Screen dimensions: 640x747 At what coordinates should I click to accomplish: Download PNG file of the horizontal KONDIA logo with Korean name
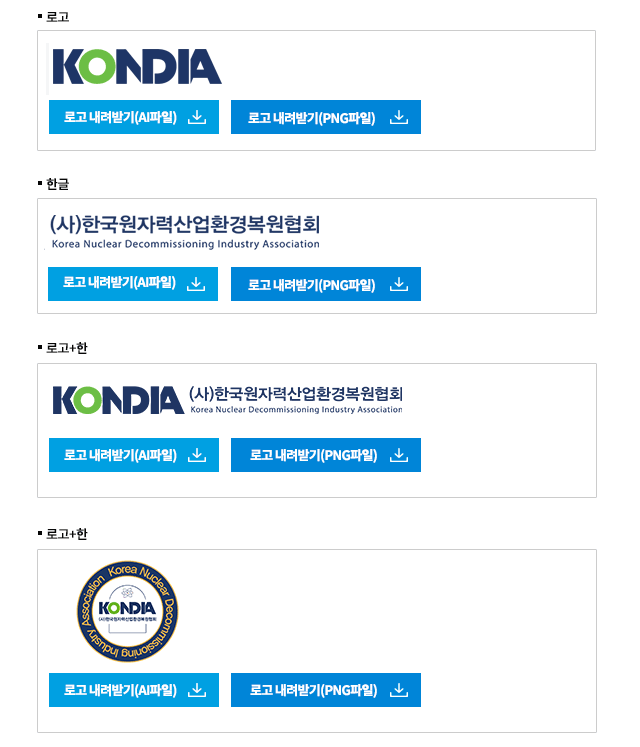coord(325,455)
